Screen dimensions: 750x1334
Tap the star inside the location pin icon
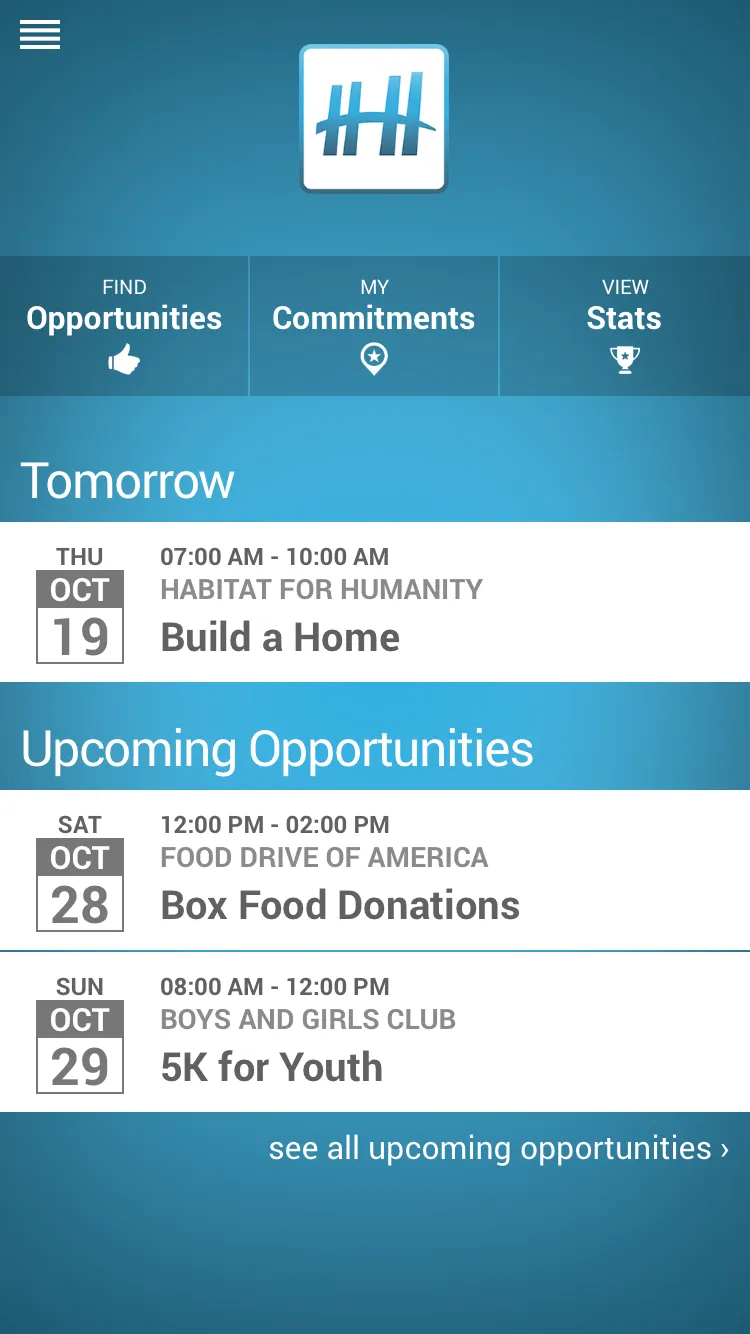coord(374,355)
